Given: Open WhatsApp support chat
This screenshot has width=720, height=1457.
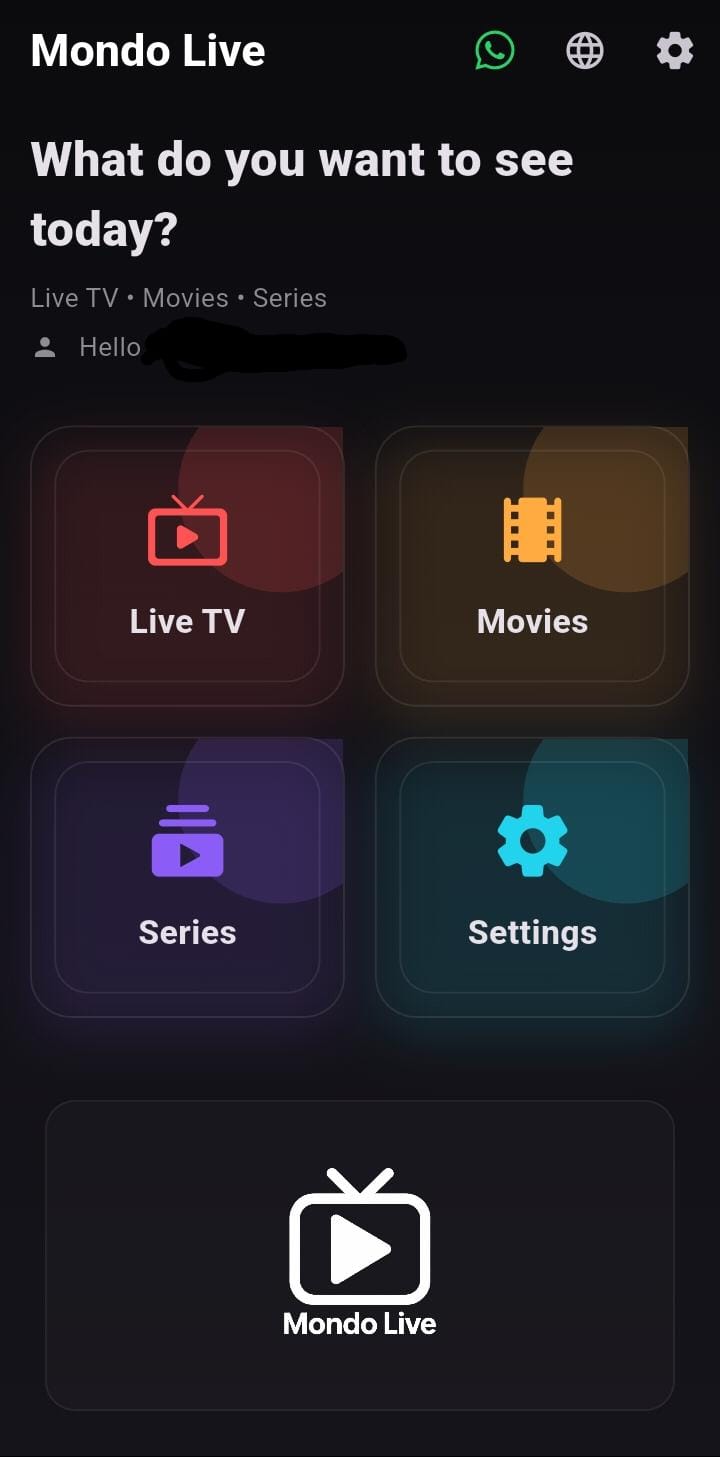Looking at the screenshot, I should (x=494, y=49).
